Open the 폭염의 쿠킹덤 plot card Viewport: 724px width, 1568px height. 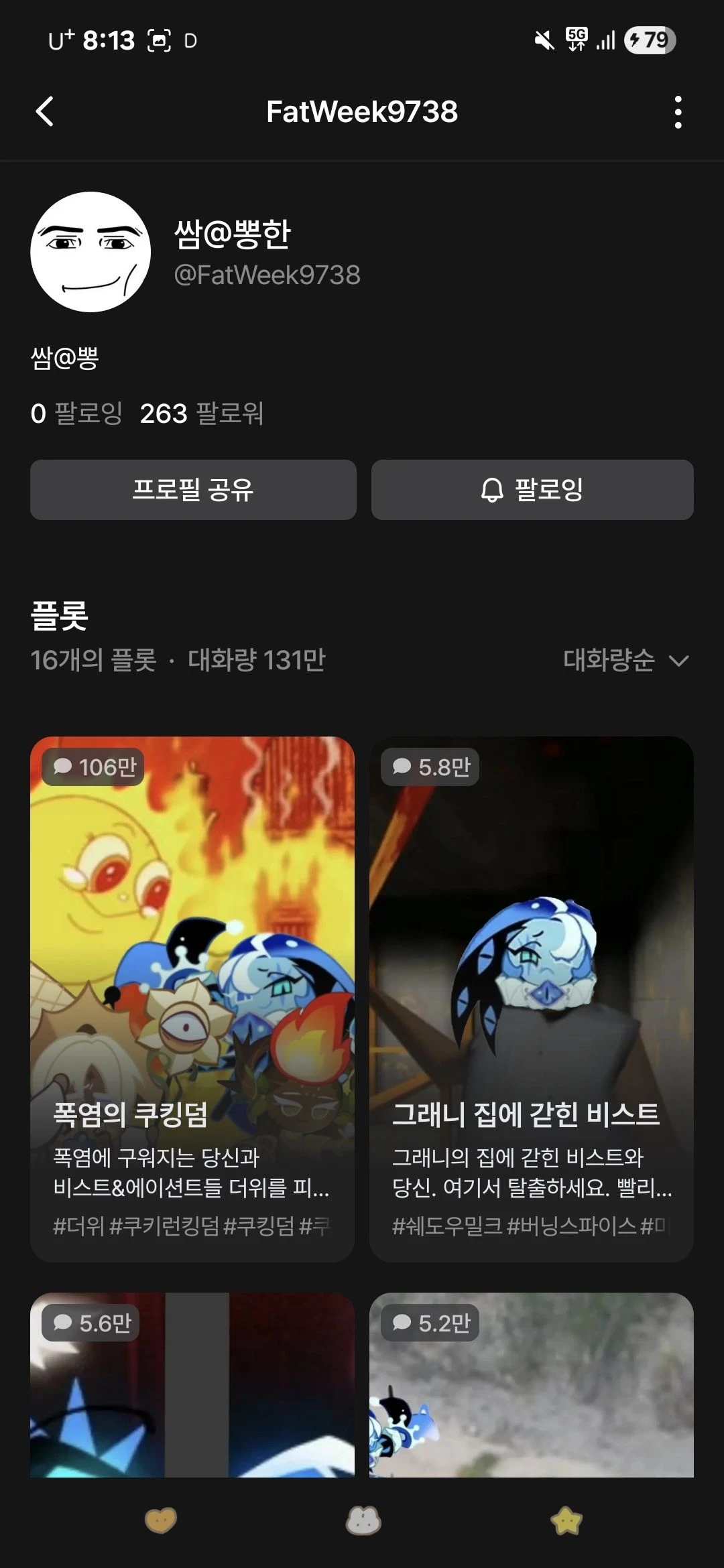coord(192,998)
